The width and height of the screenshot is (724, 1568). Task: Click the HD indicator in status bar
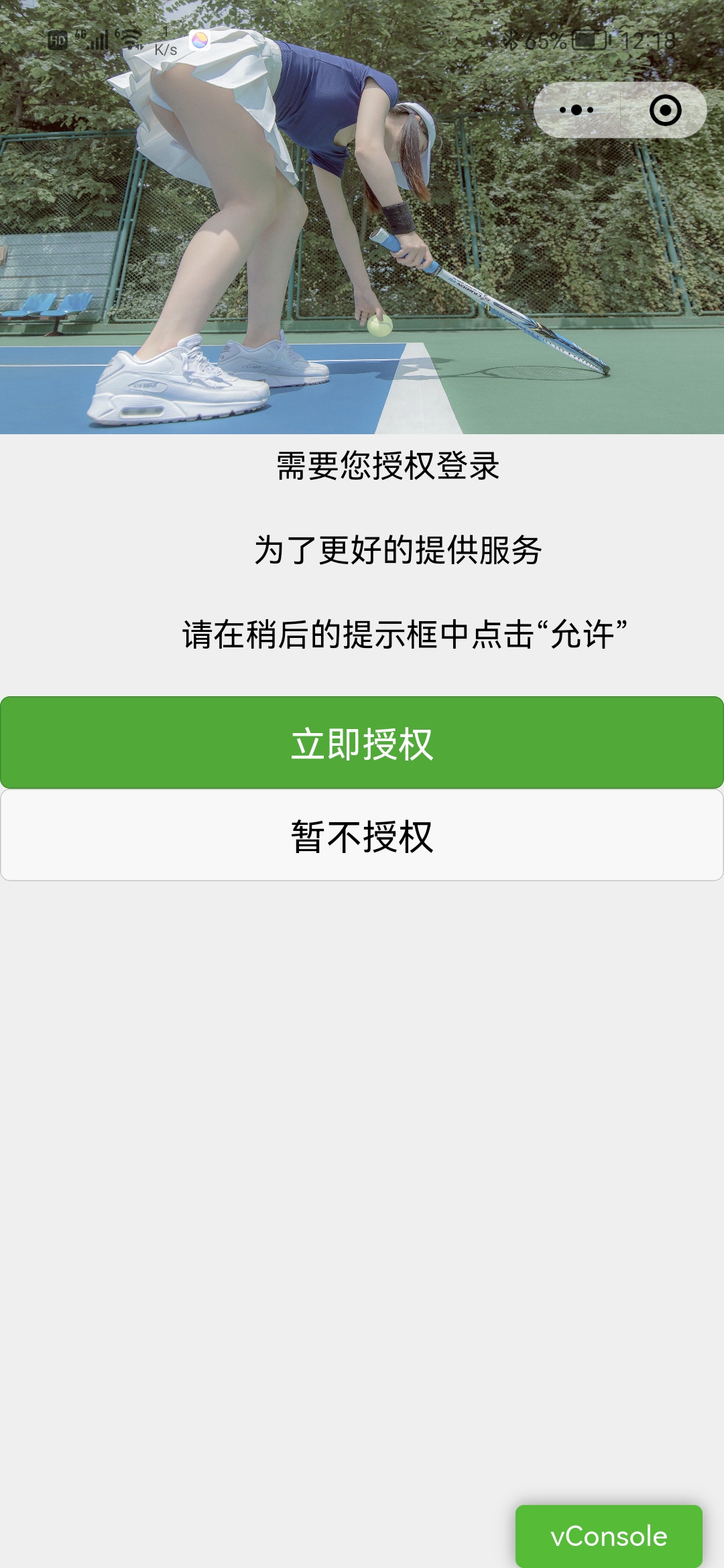(57, 40)
